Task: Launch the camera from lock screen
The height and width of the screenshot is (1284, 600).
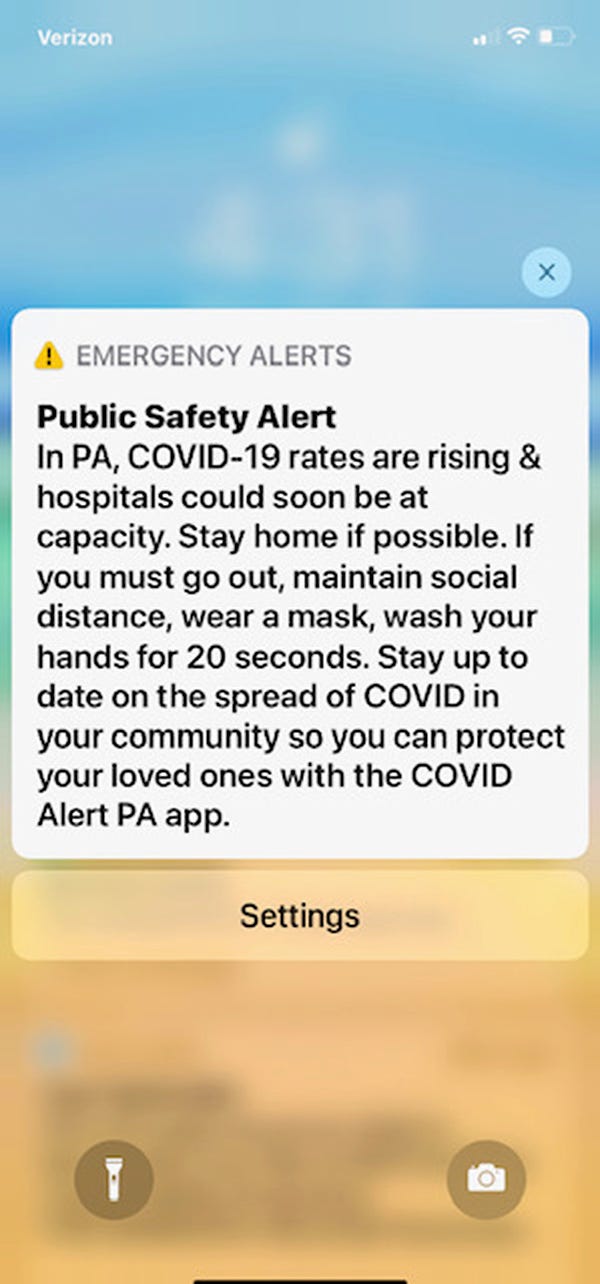Action: click(x=486, y=1180)
